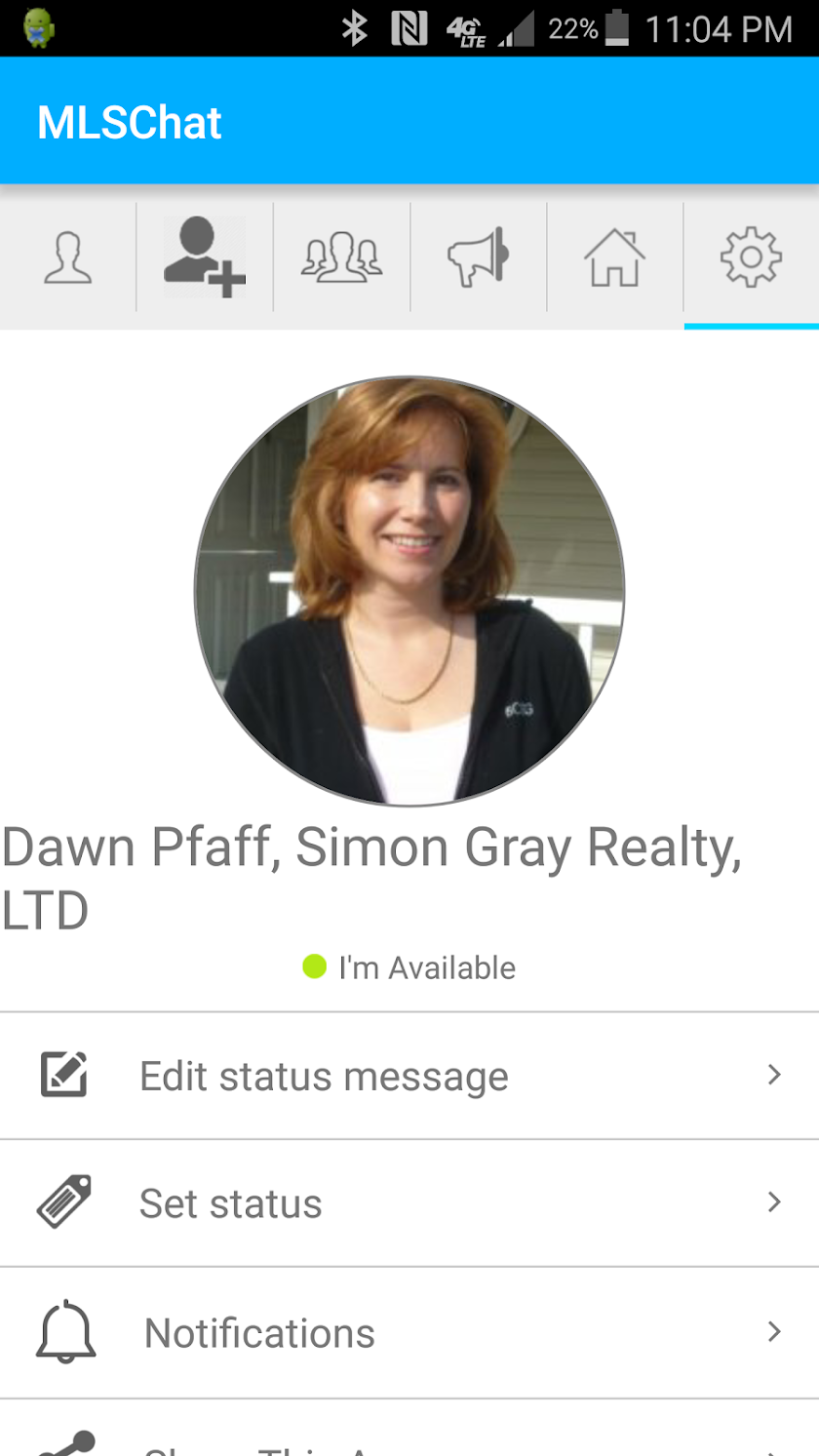This screenshot has height=1456, width=819.
Task: Open the add contact tab
Action: (205, 258)
